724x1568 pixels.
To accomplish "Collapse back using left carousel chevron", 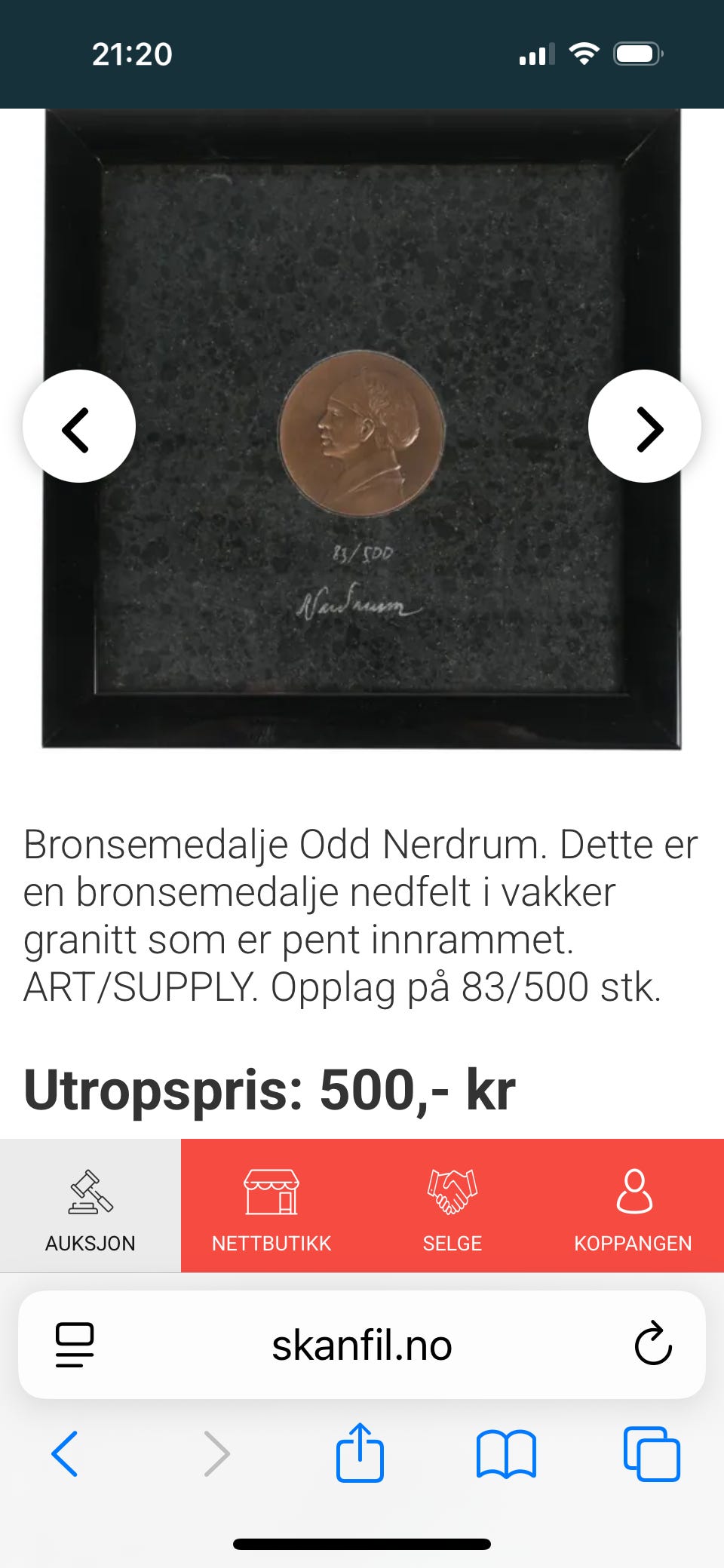I will [79, 426].
